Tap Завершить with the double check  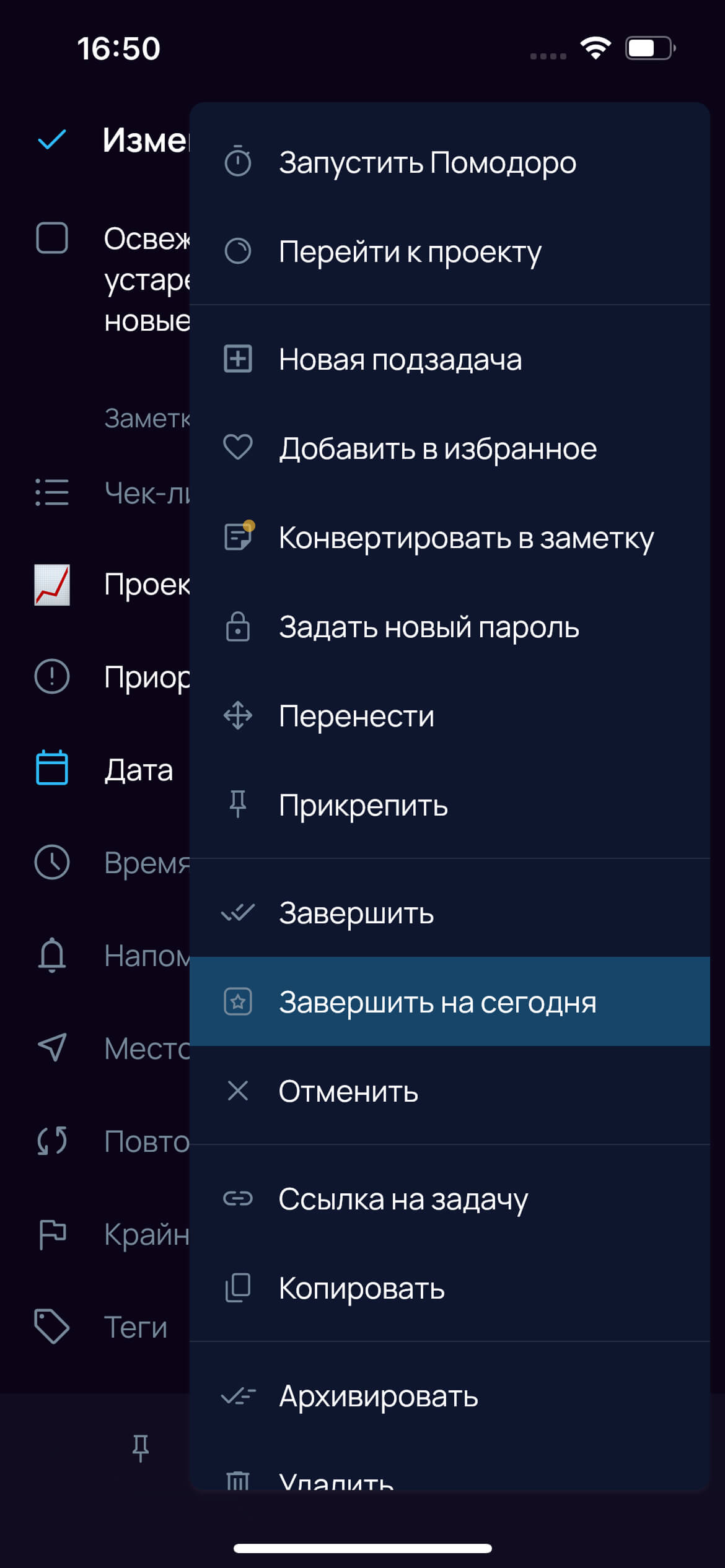coord(450,913)
